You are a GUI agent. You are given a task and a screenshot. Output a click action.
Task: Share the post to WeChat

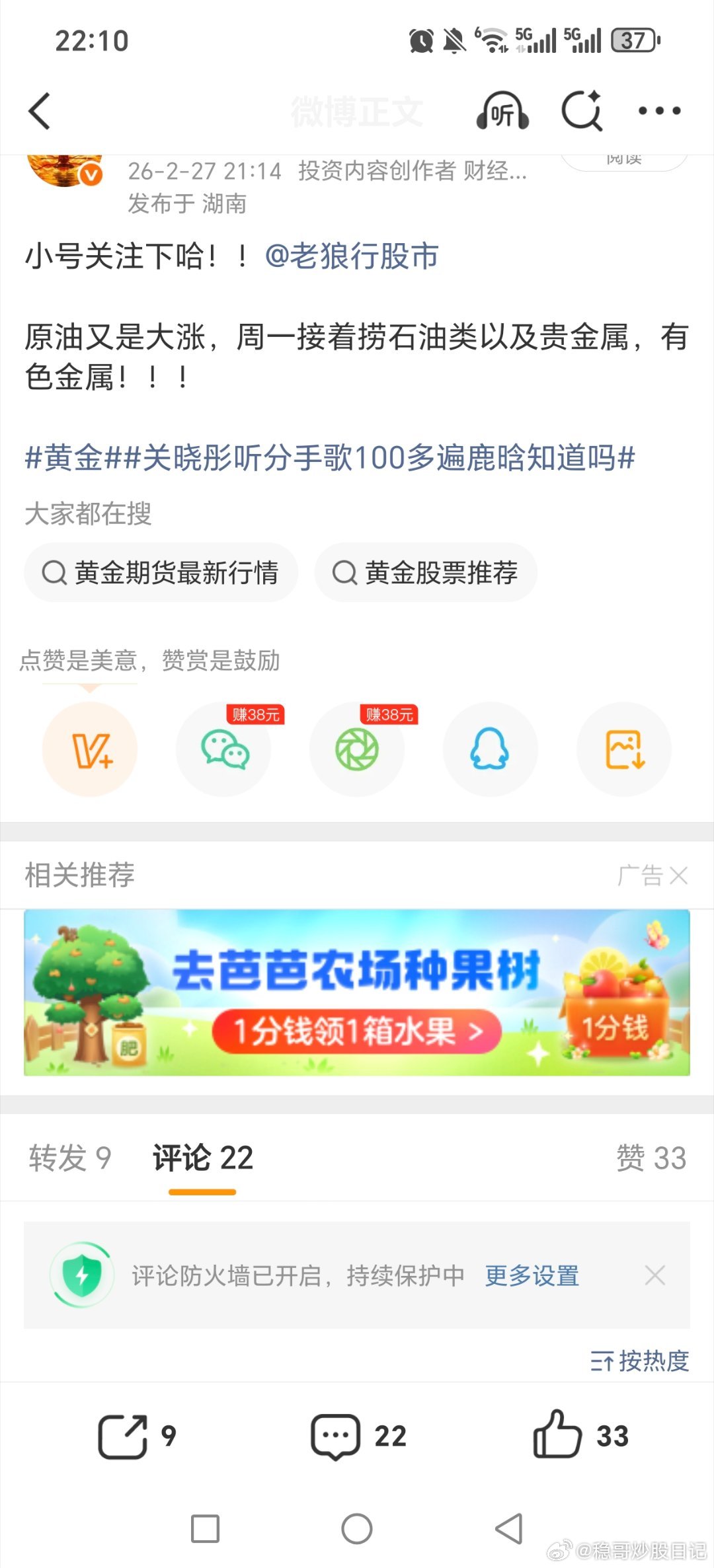point(224,749)
